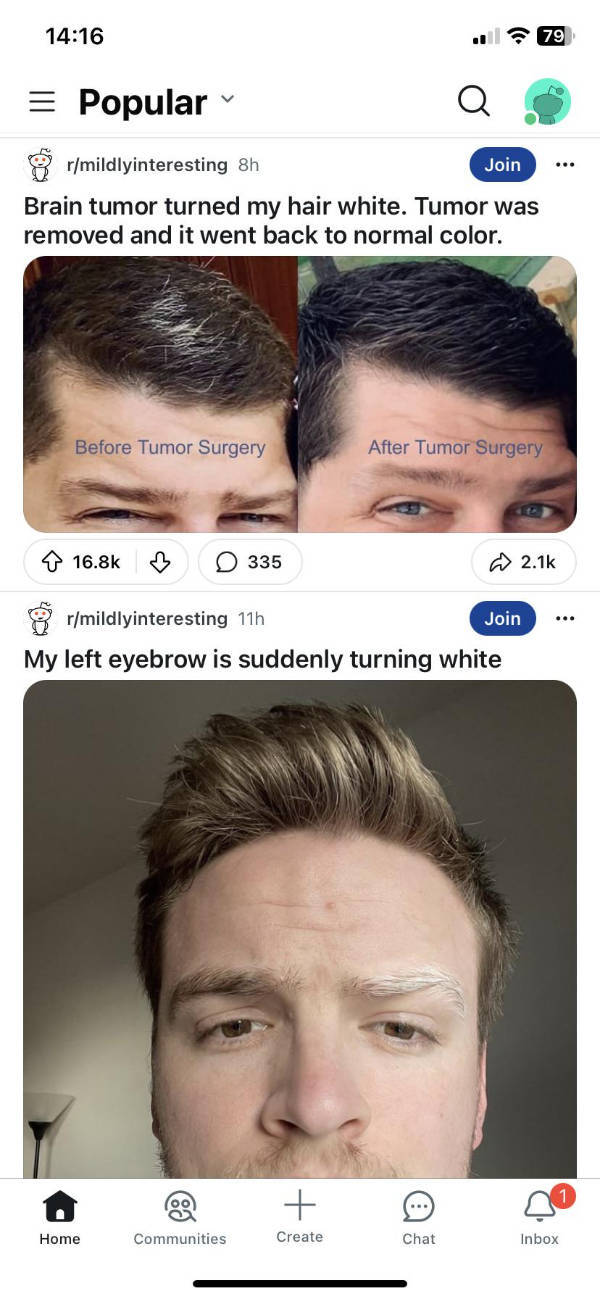The image size is (600, 1299).
Task: Create a new post
Action: [x=300, y=1216]
